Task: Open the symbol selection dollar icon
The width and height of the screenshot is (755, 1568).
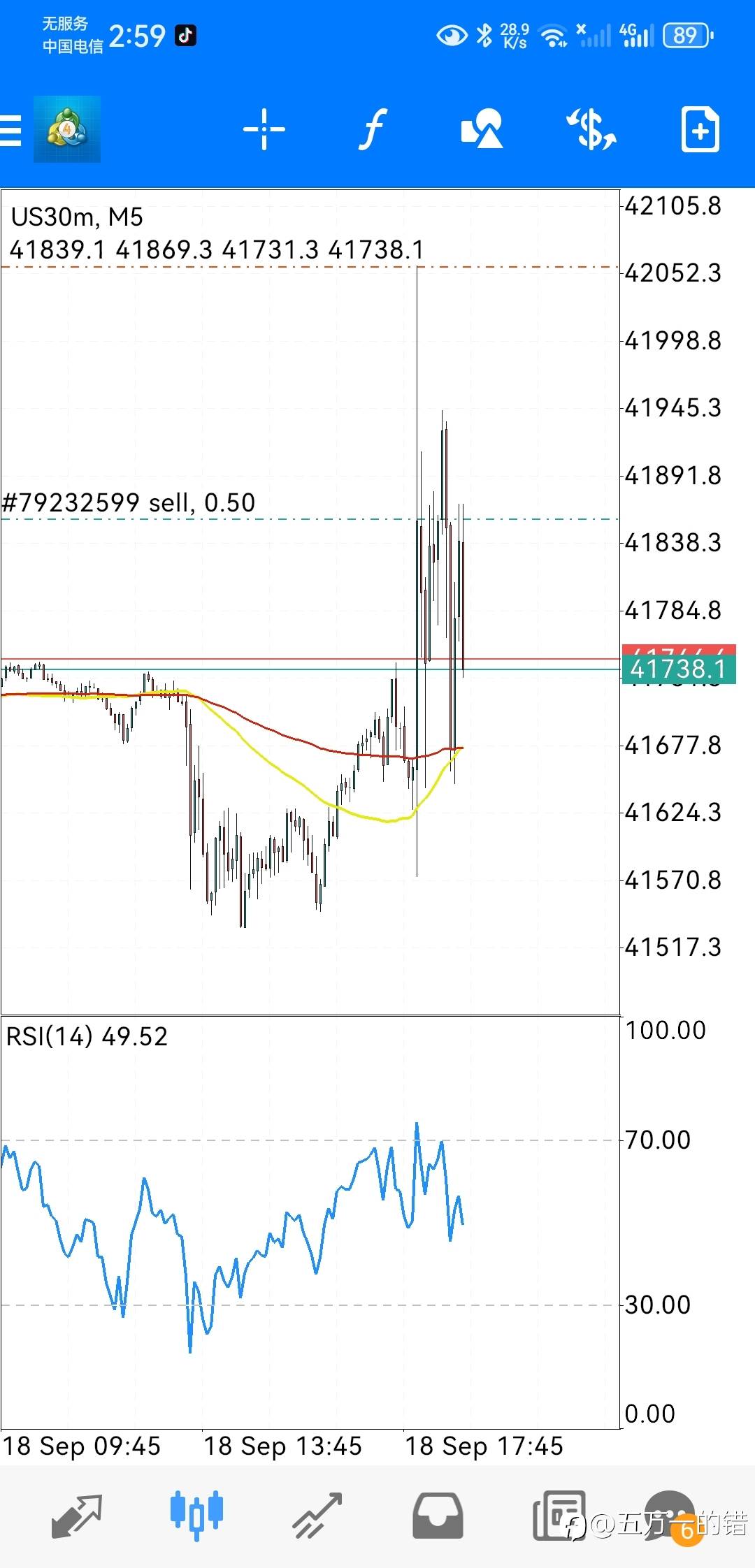Action: [x=591, y=129]
